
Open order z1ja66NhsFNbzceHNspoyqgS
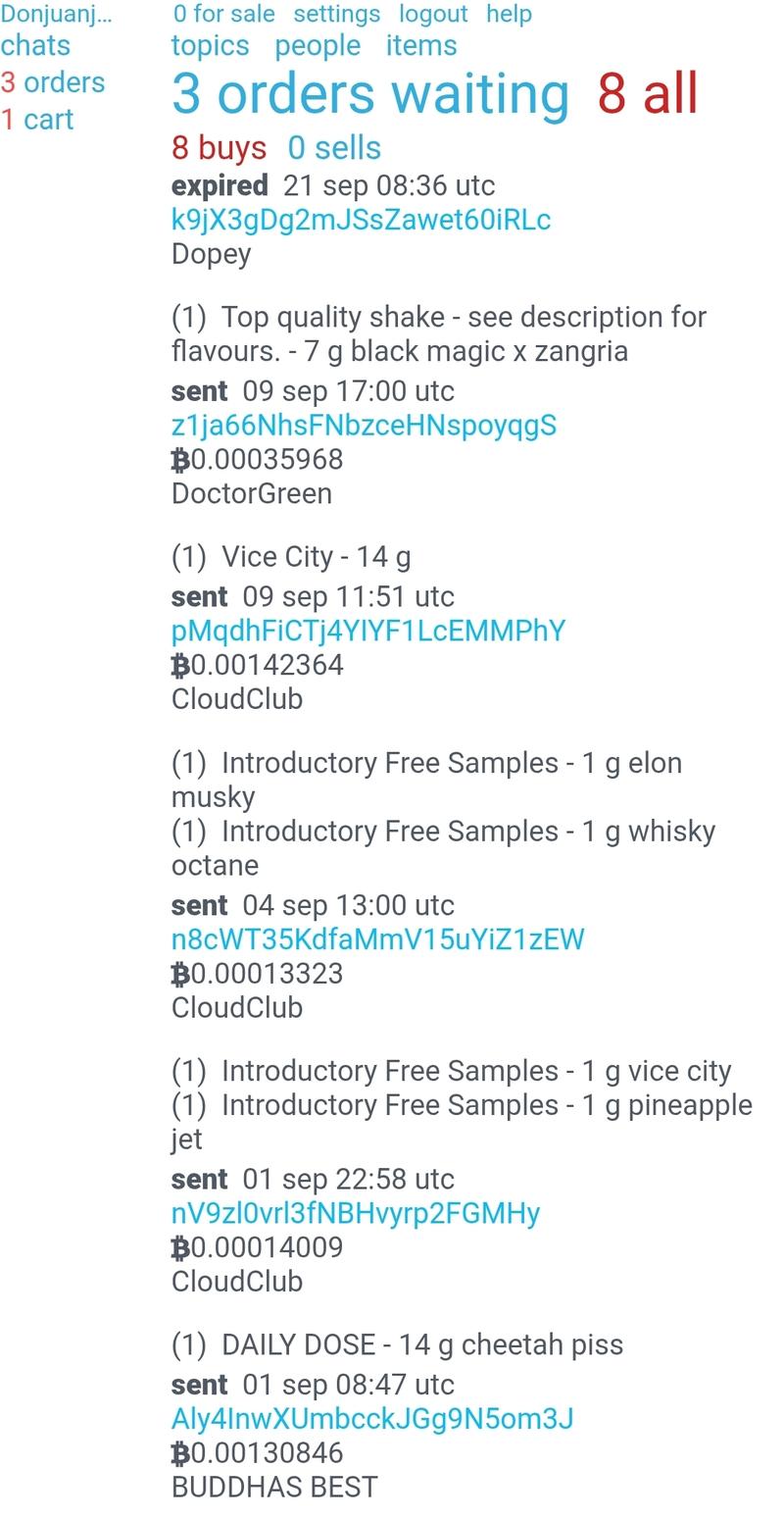pos(364,426)
